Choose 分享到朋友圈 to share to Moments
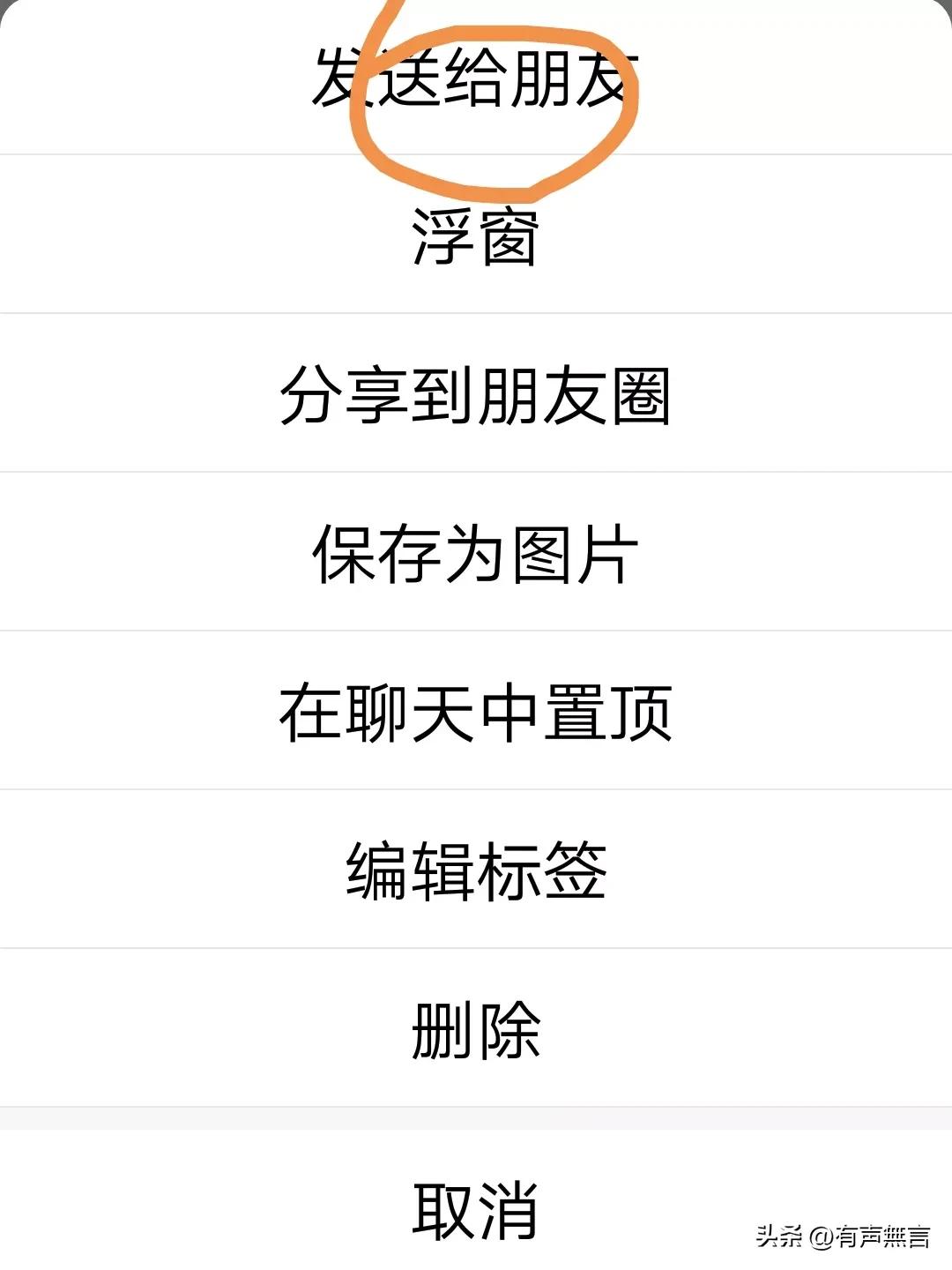952x1270 pixels. [x=476, y=397]
